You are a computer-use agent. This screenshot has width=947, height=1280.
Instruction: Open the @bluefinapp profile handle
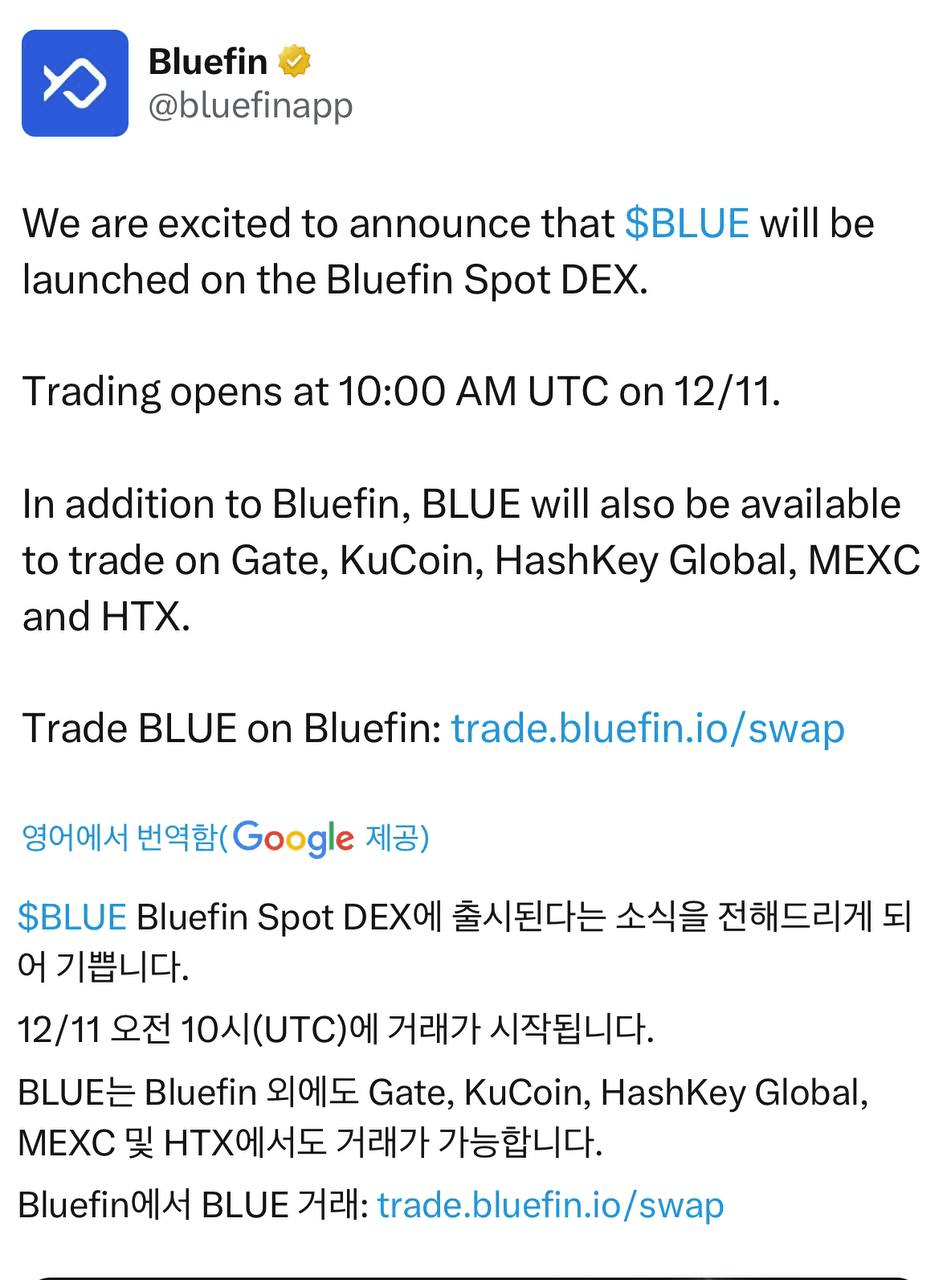click(x=250, y=105)
